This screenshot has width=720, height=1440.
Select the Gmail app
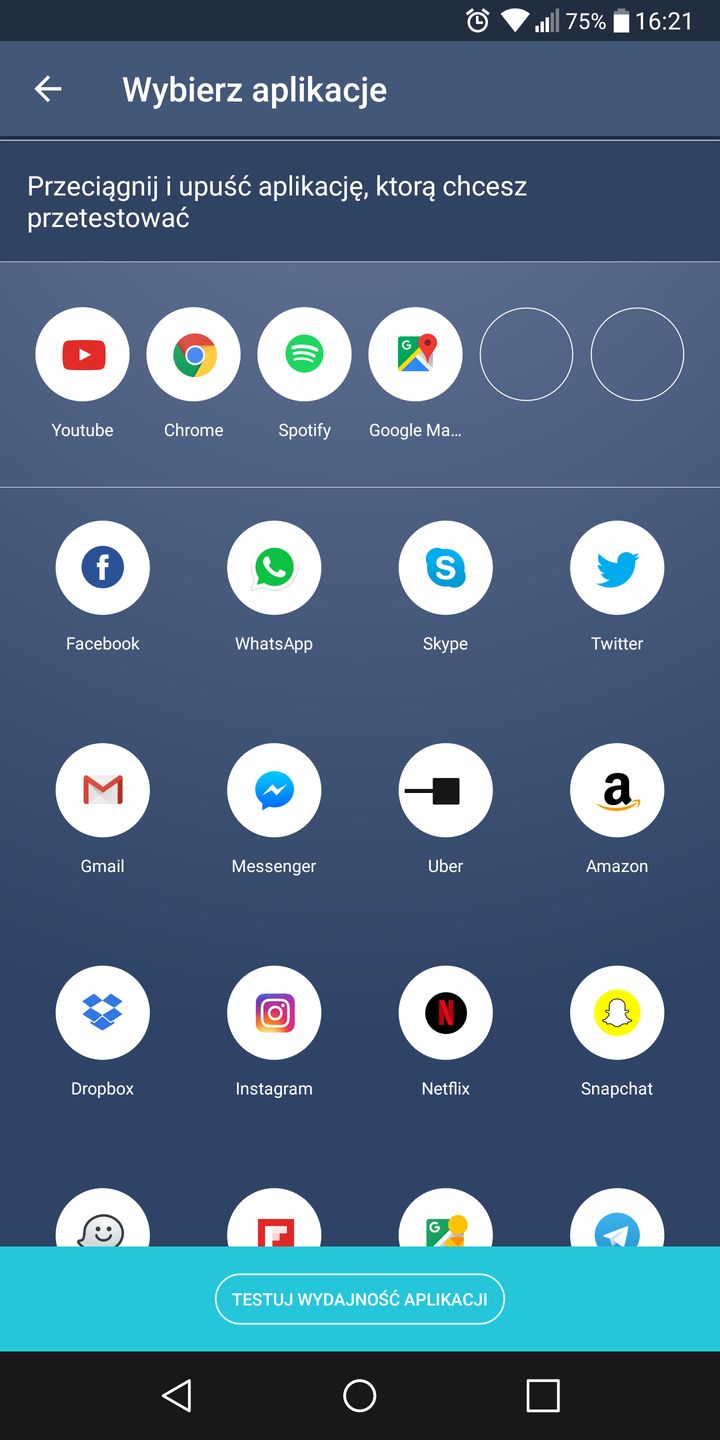(102, 790)
